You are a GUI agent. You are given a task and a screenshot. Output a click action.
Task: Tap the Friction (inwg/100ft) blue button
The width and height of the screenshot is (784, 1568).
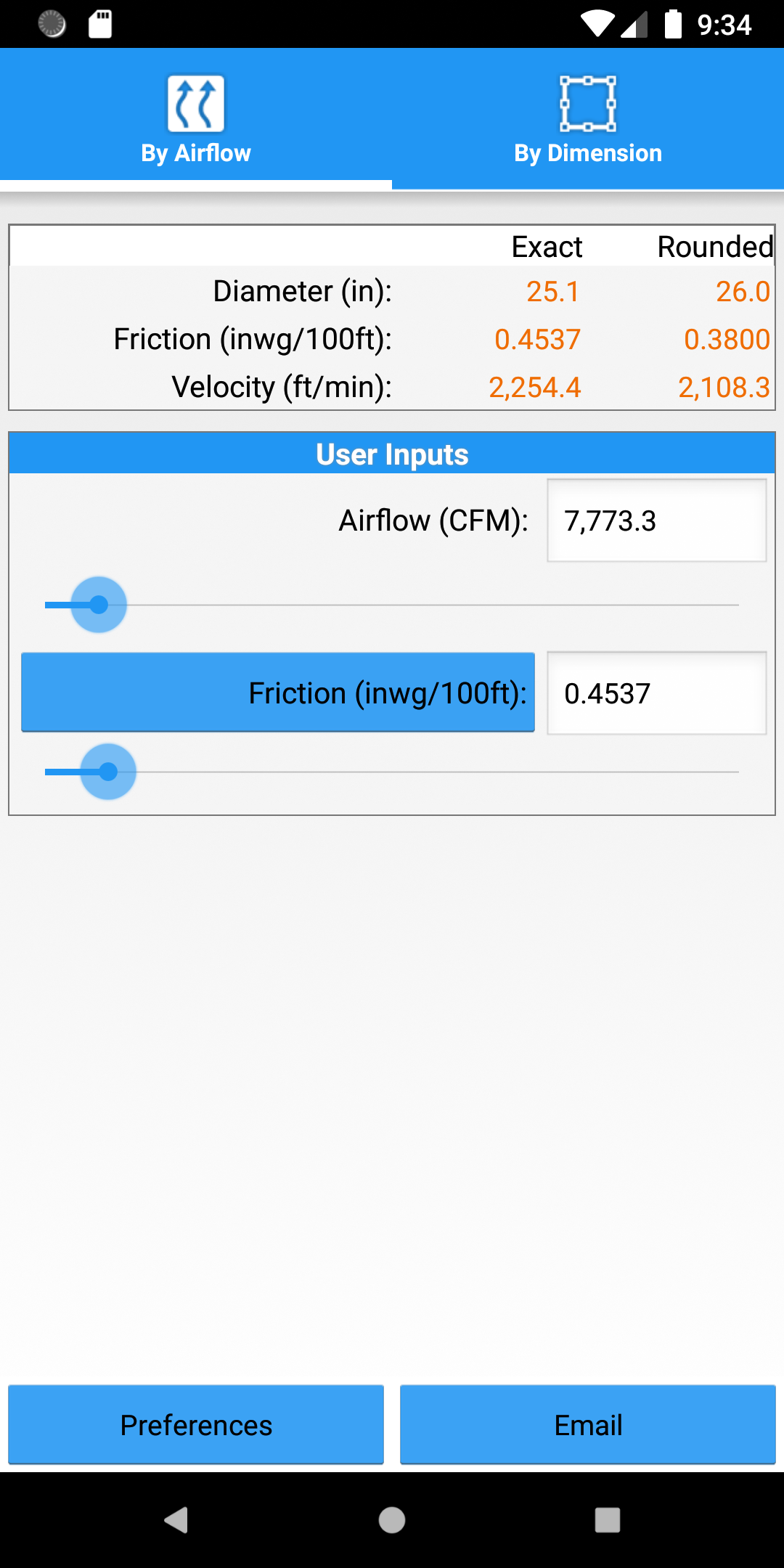click(278, 693)
